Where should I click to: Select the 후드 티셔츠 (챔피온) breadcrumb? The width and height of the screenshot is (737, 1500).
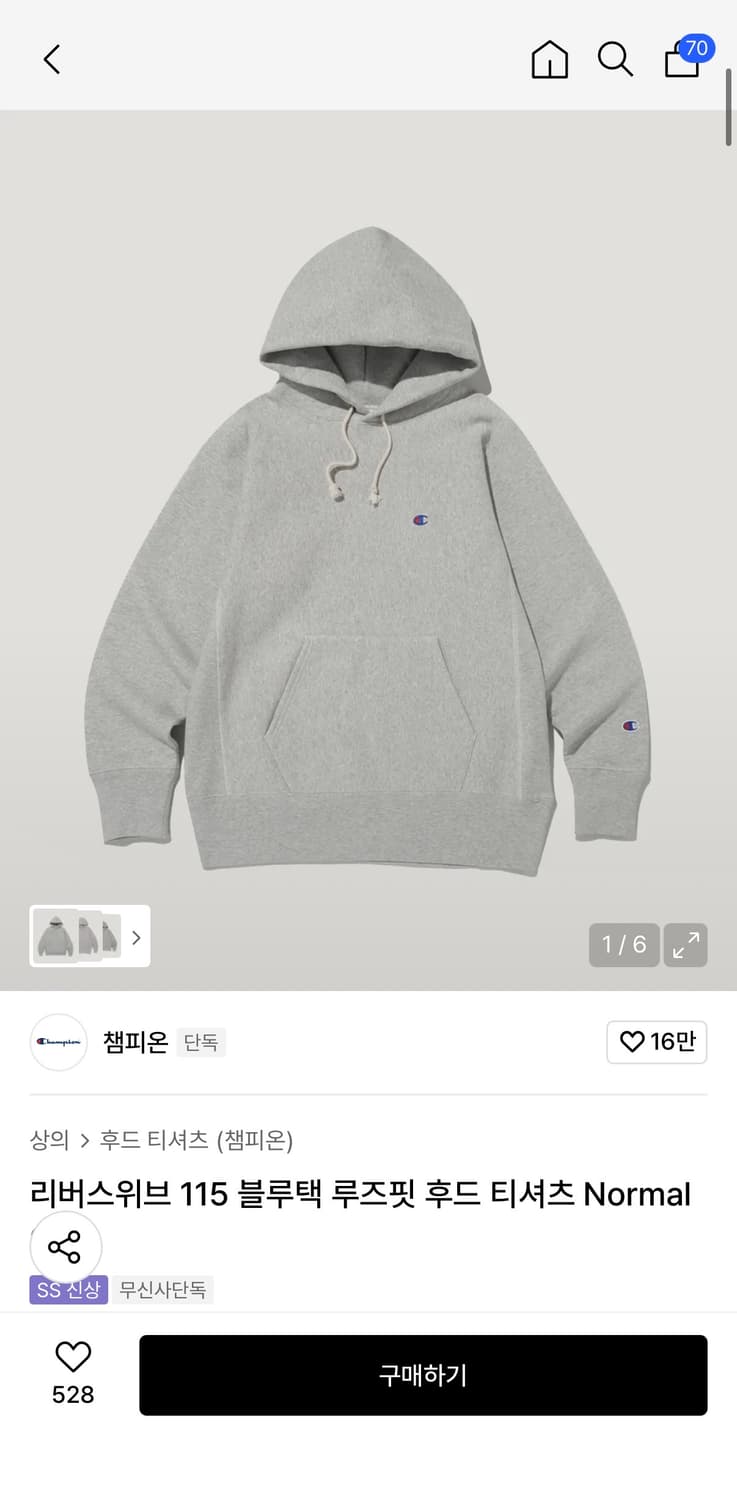click(x=198, y=1139)
